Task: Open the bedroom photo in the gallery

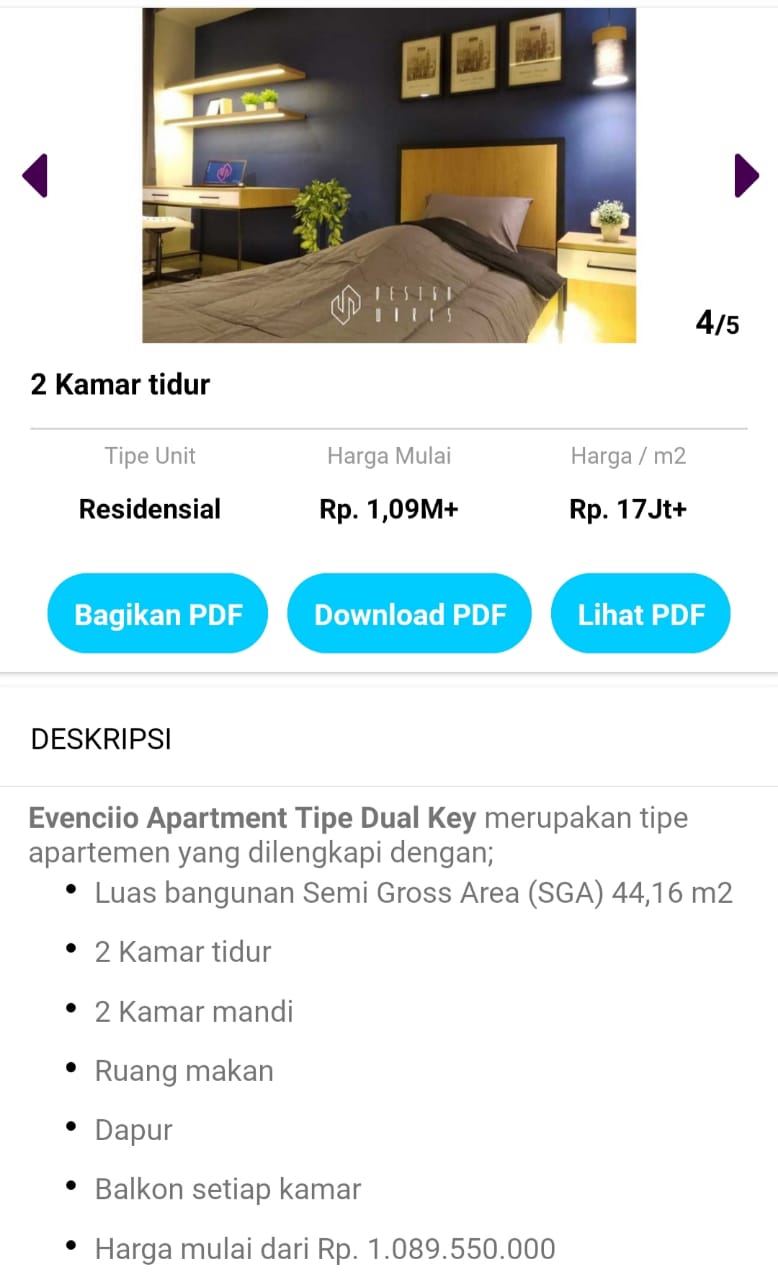Action: 389,176
